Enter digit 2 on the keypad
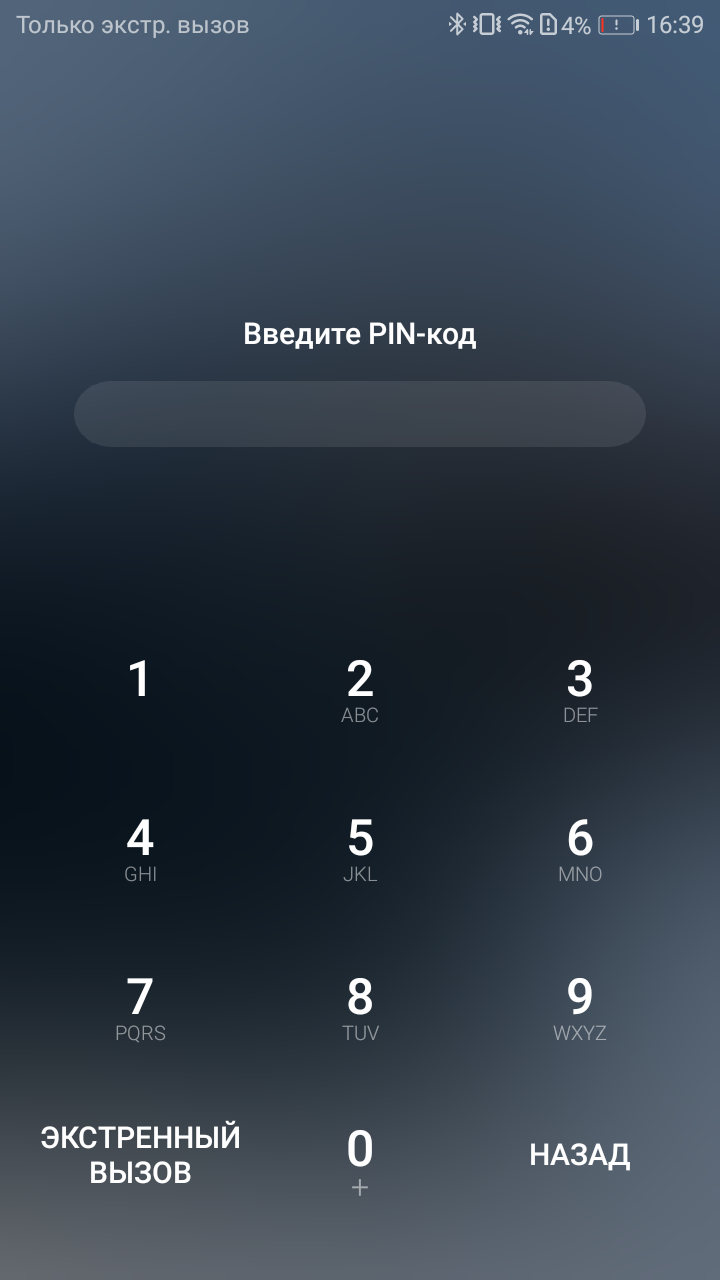 (x=360, y=690)
